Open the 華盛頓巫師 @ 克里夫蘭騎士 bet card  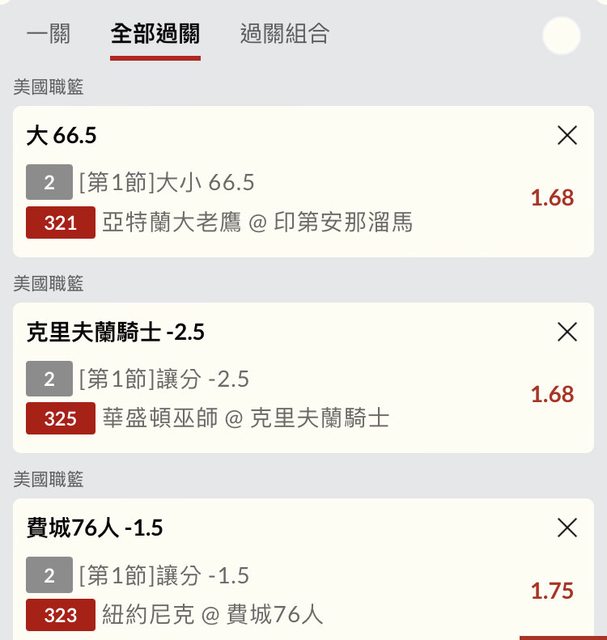click(246, 418)
